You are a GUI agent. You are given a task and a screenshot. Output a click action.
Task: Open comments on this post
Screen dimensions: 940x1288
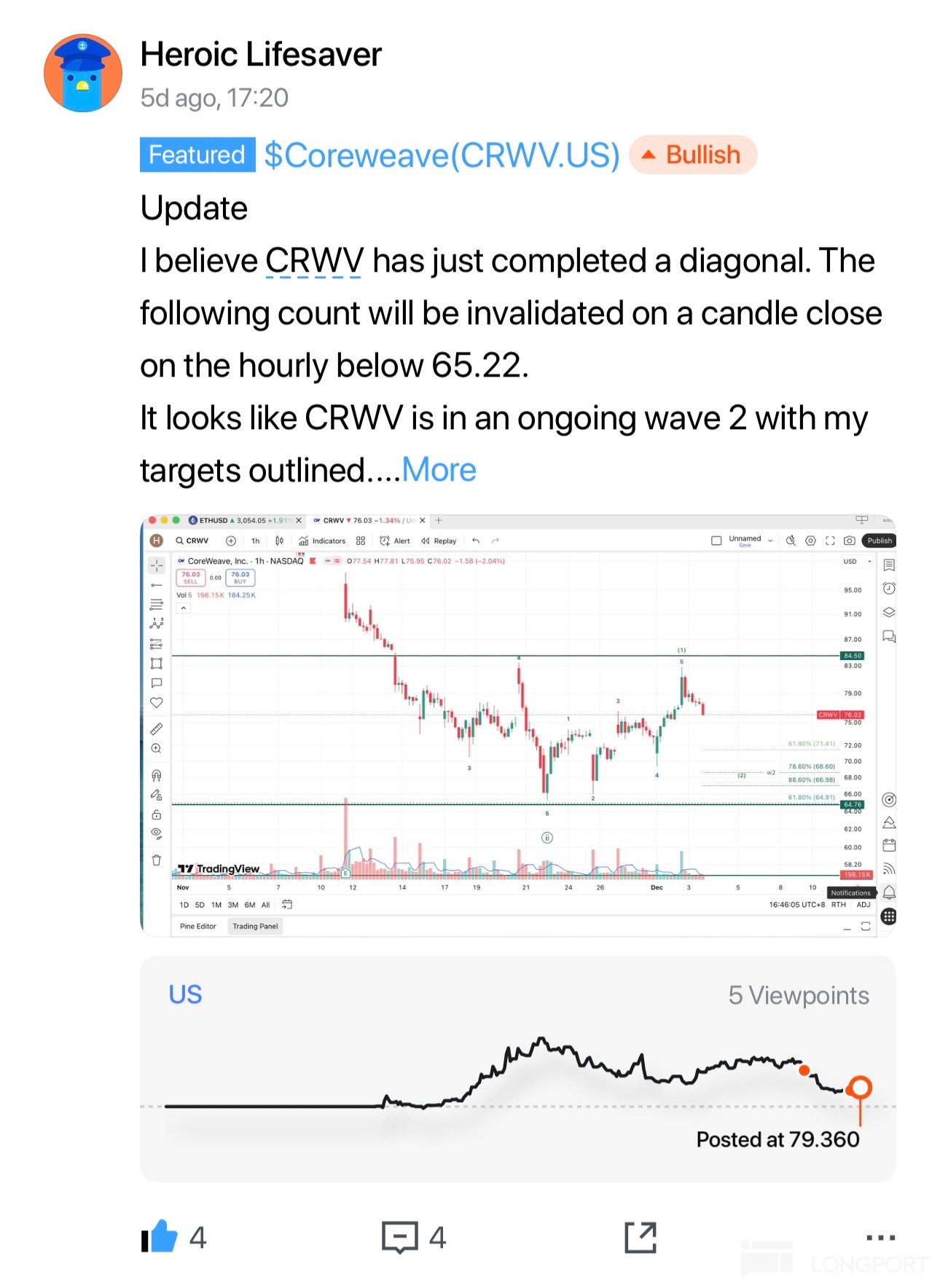(400, 1236)
